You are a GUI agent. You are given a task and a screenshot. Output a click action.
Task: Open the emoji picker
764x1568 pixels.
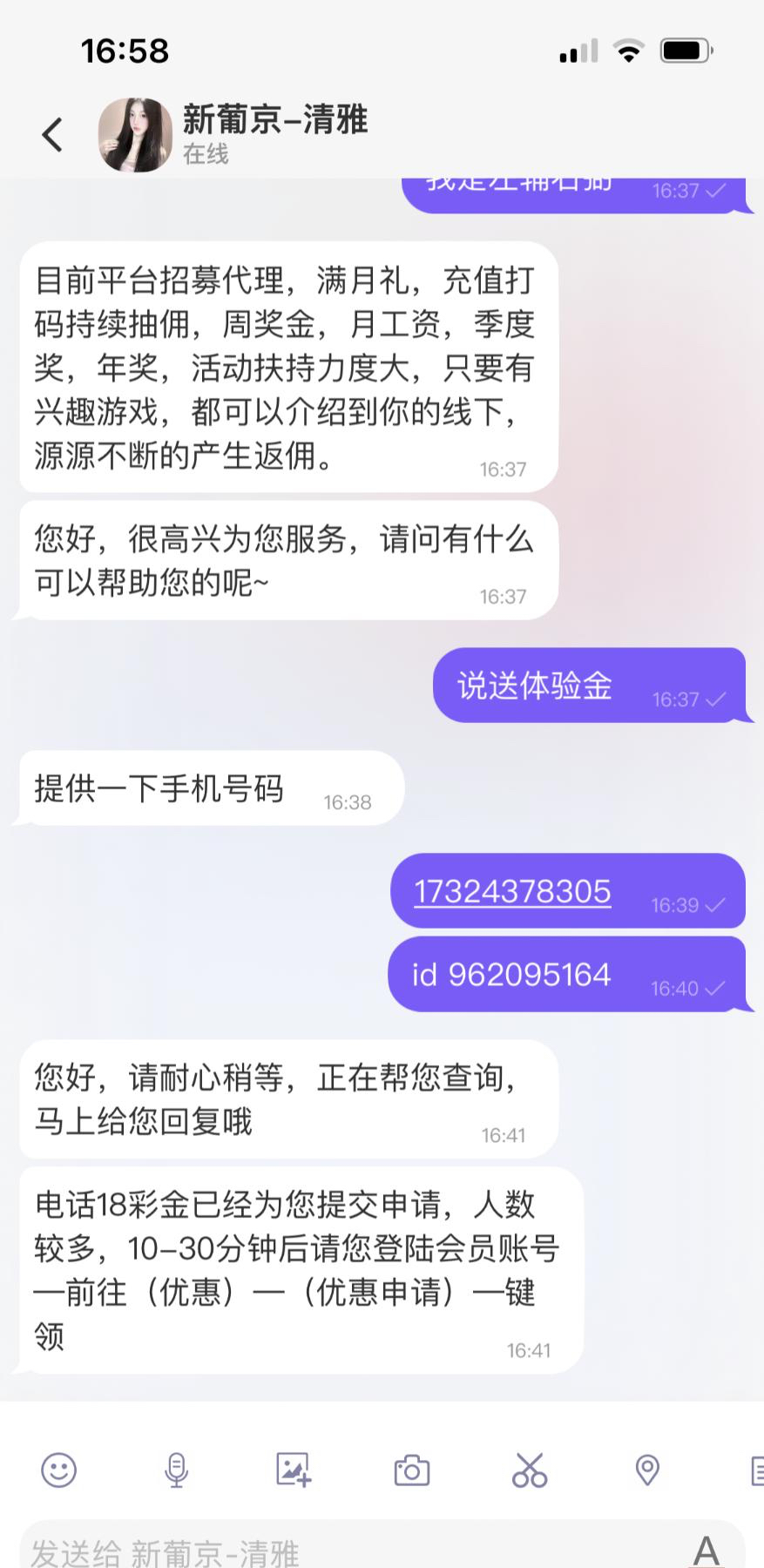pyautogui.click(x=59, y=1470)
